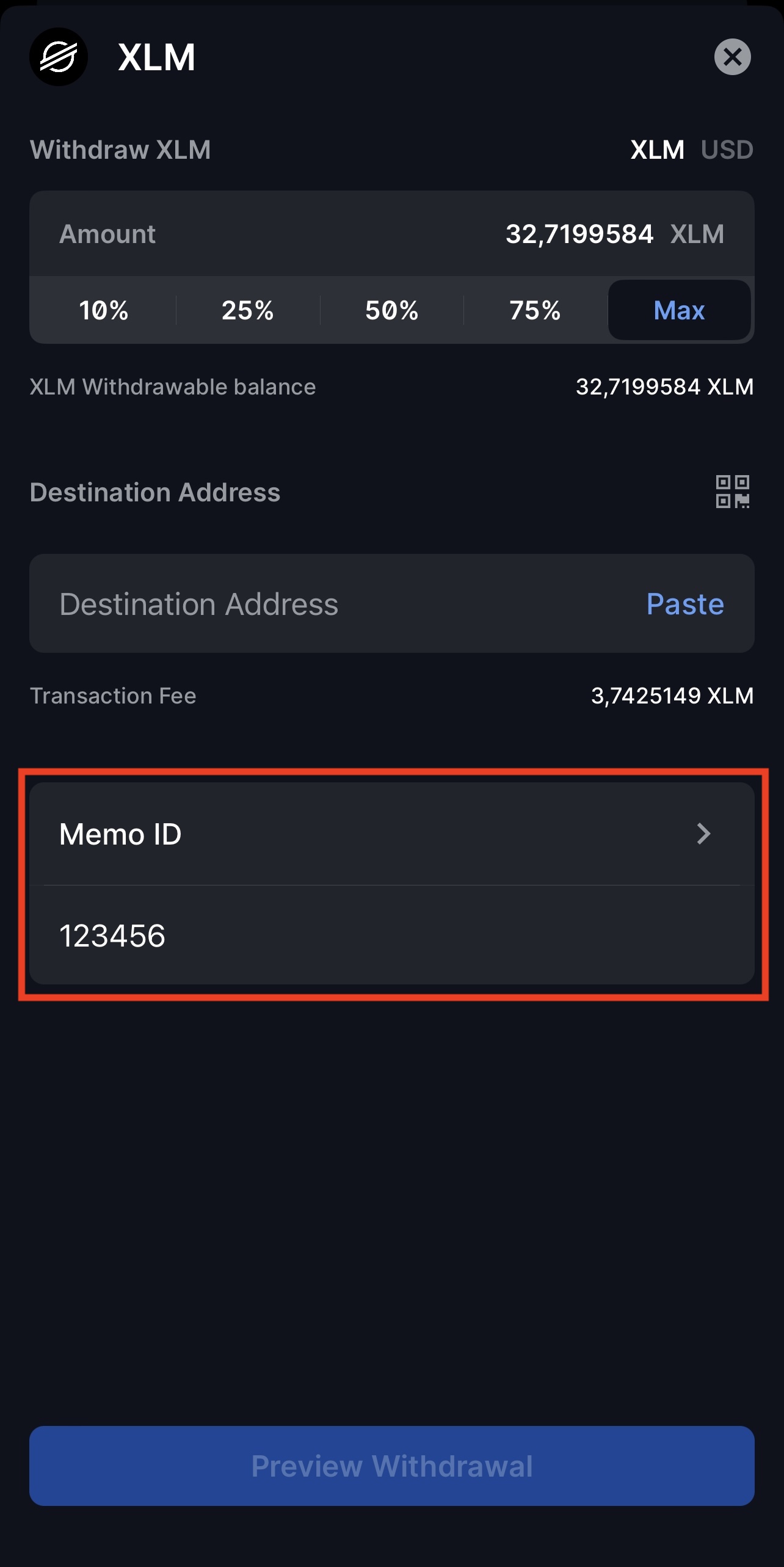
Task: Select the Max amount option
Action: click(679, 310)
